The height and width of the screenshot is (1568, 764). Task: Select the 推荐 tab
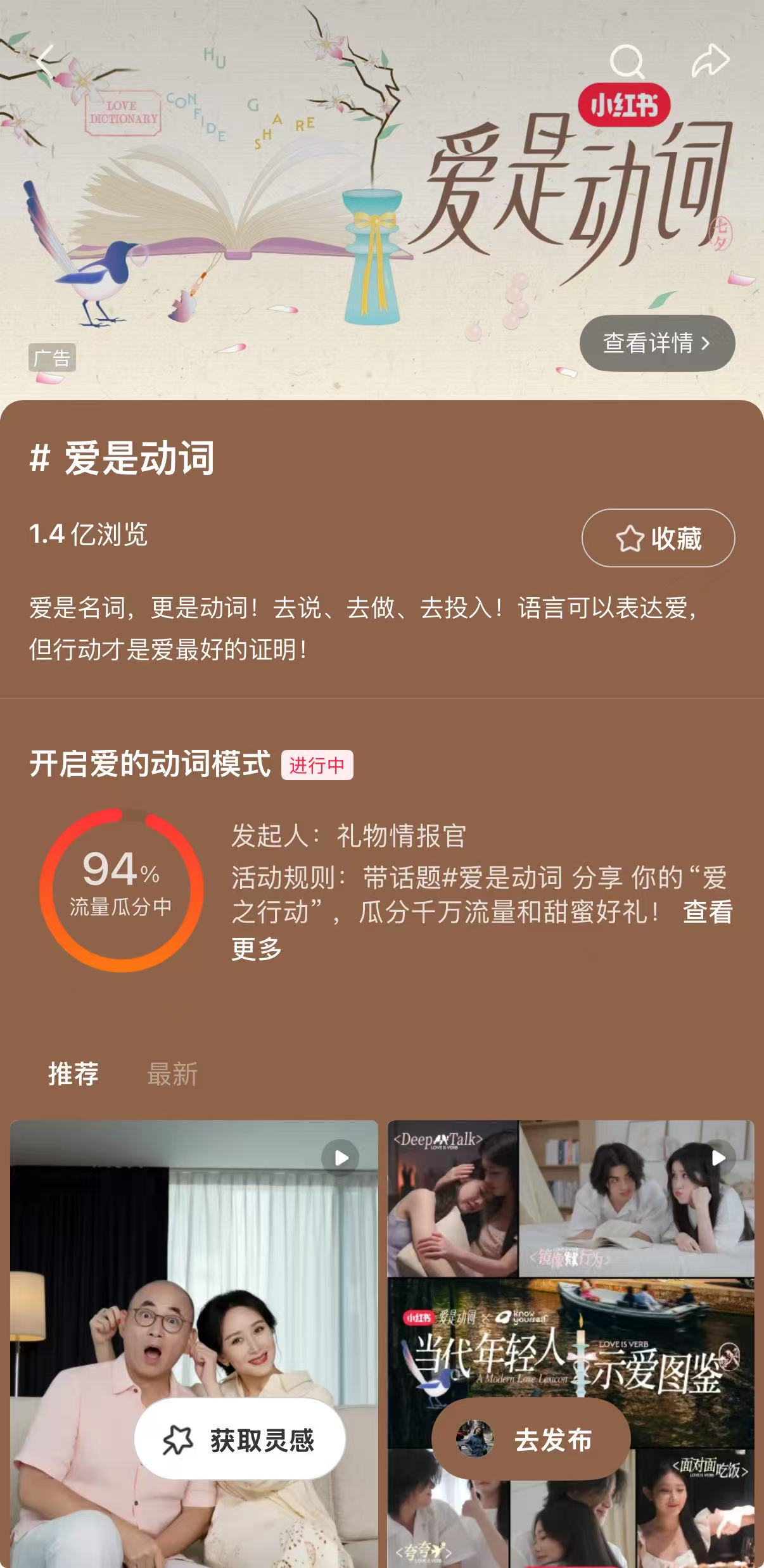tap(73, 1074)
